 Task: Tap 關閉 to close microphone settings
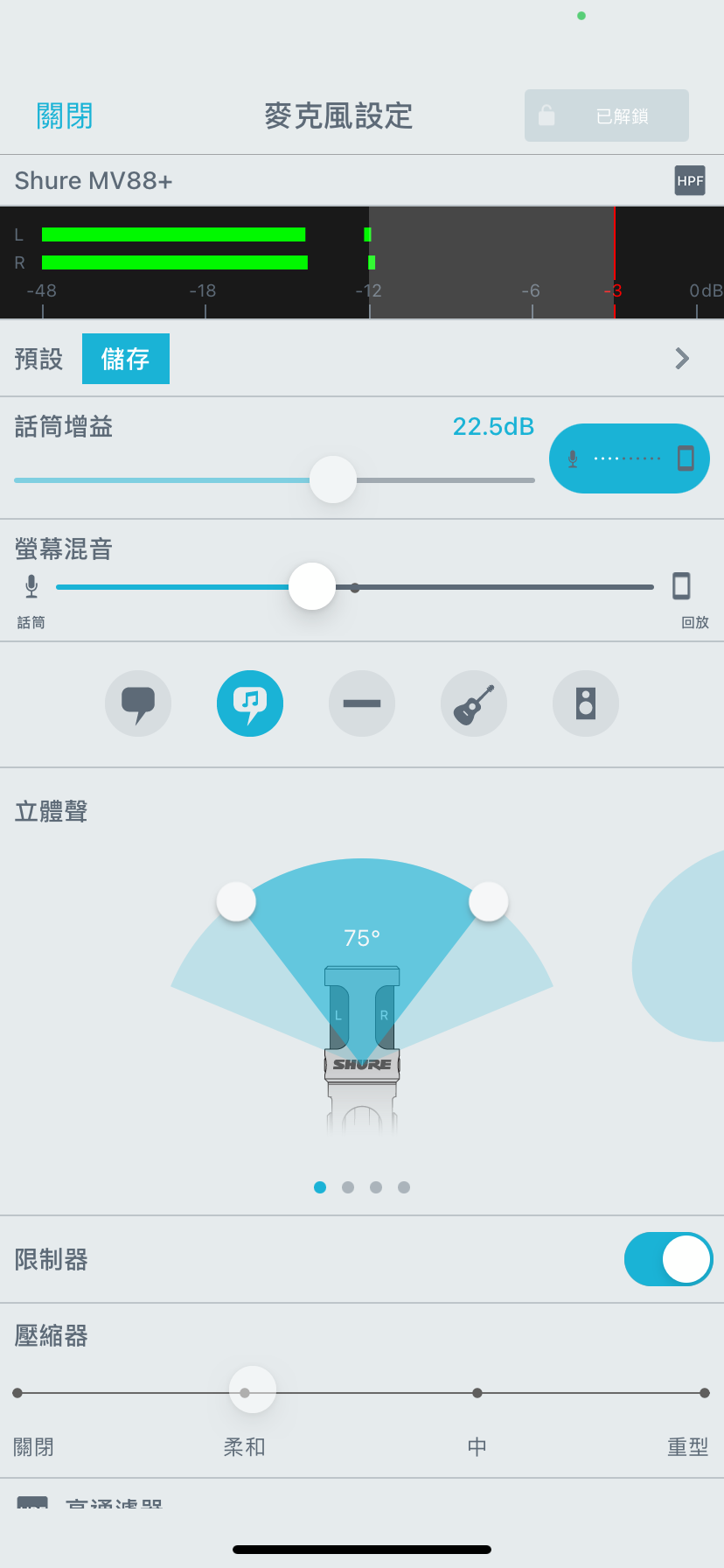coord(65,115)
